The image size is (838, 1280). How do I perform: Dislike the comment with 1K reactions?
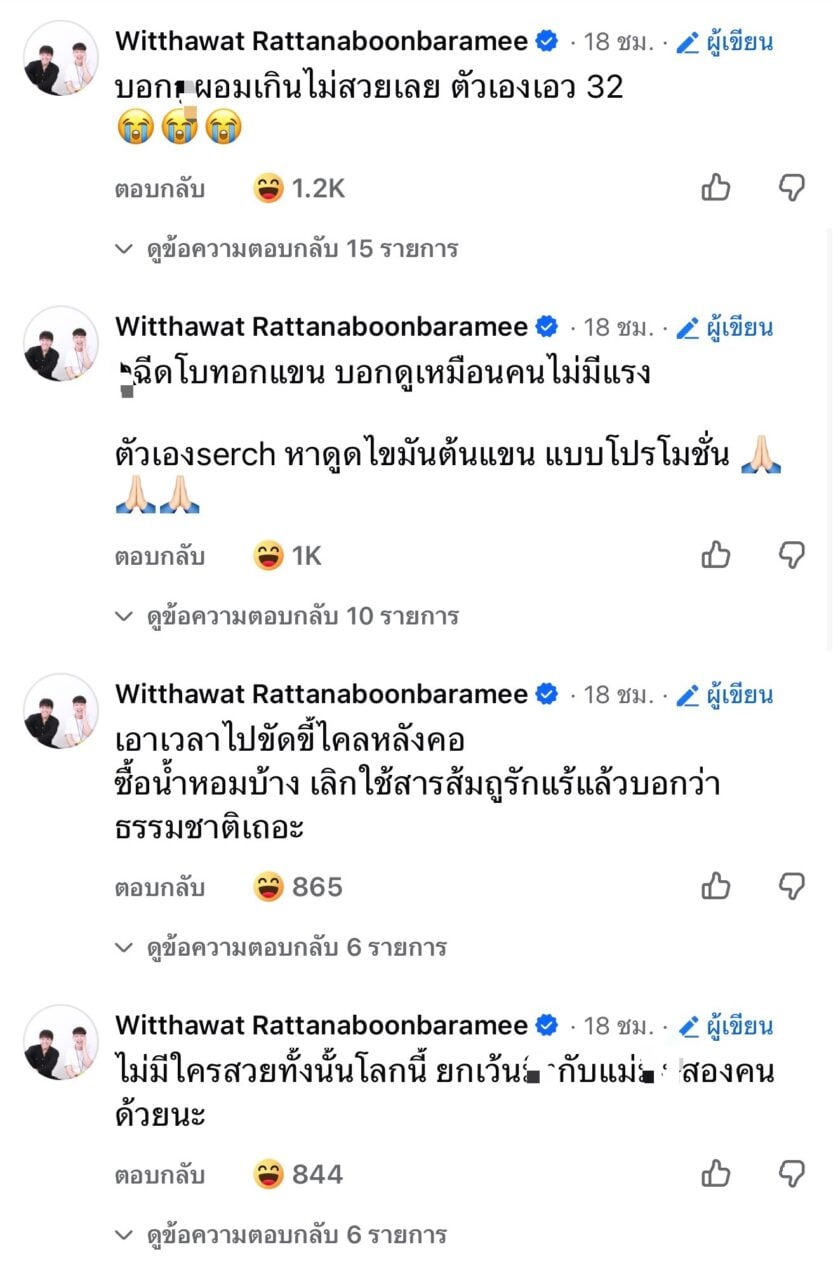[x=792, y=554]
